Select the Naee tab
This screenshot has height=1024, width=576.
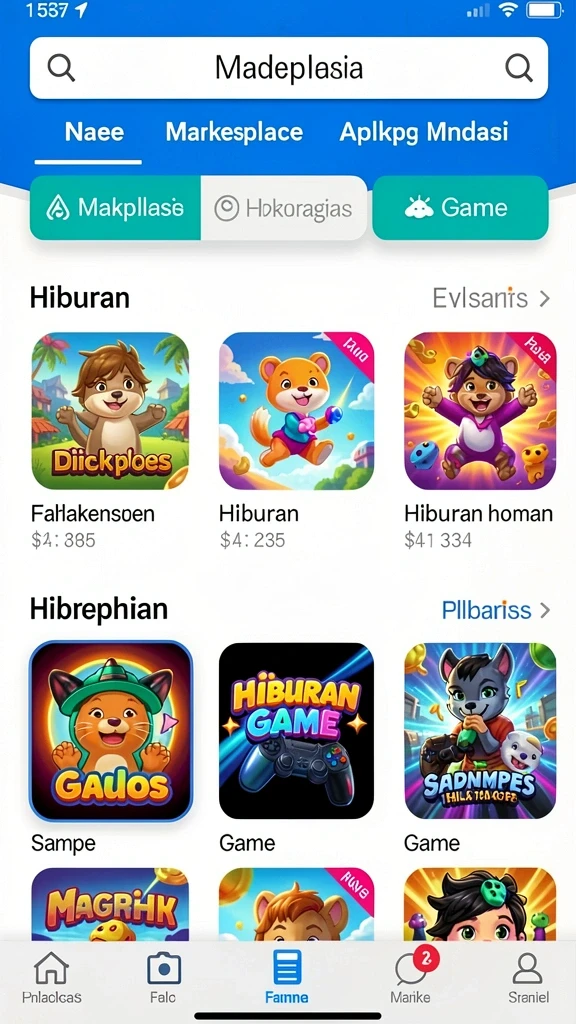coord(94,132)
